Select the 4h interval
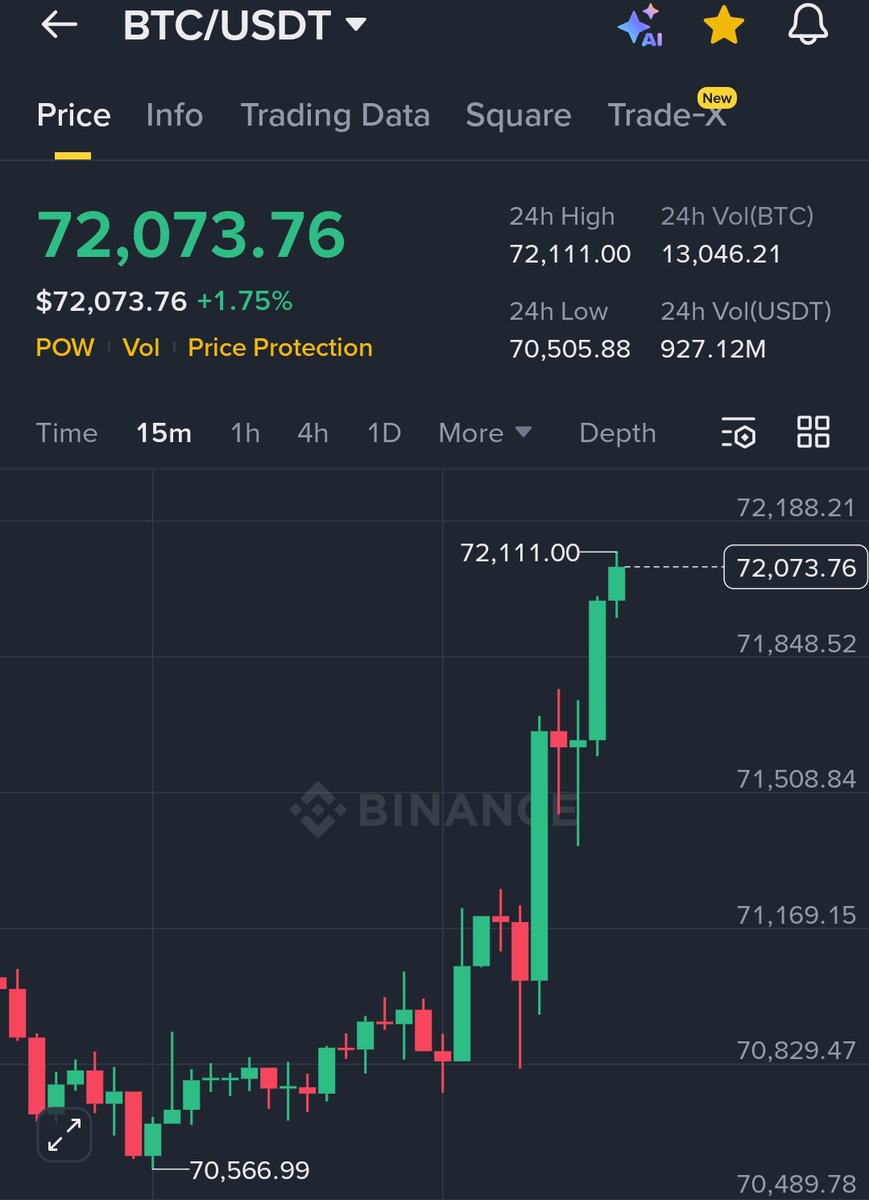This screenshot has height=1200, width=869. pyautogui.click(x=313, y=433)
